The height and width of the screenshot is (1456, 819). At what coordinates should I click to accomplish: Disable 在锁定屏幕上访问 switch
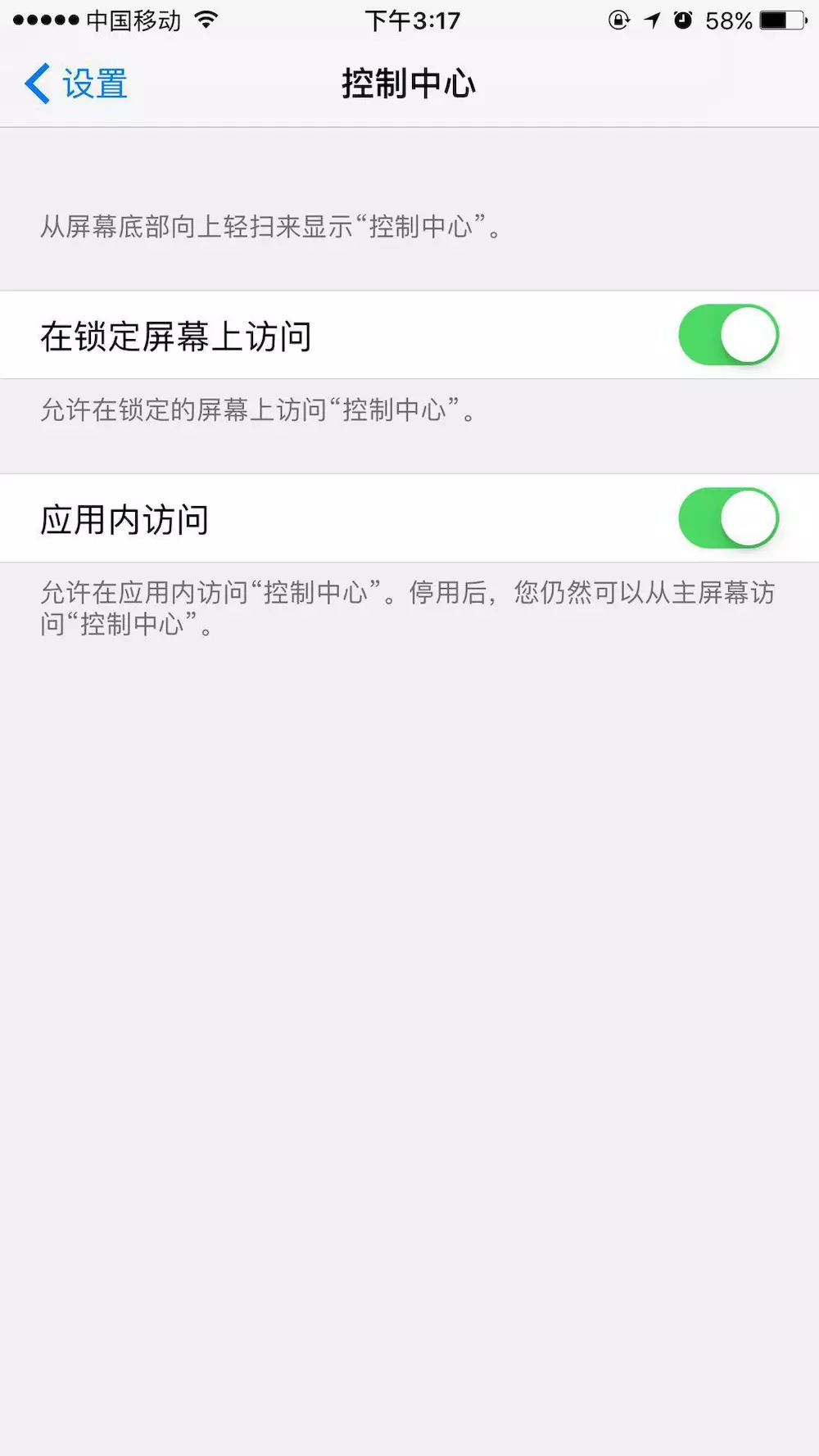click(727, 335)
